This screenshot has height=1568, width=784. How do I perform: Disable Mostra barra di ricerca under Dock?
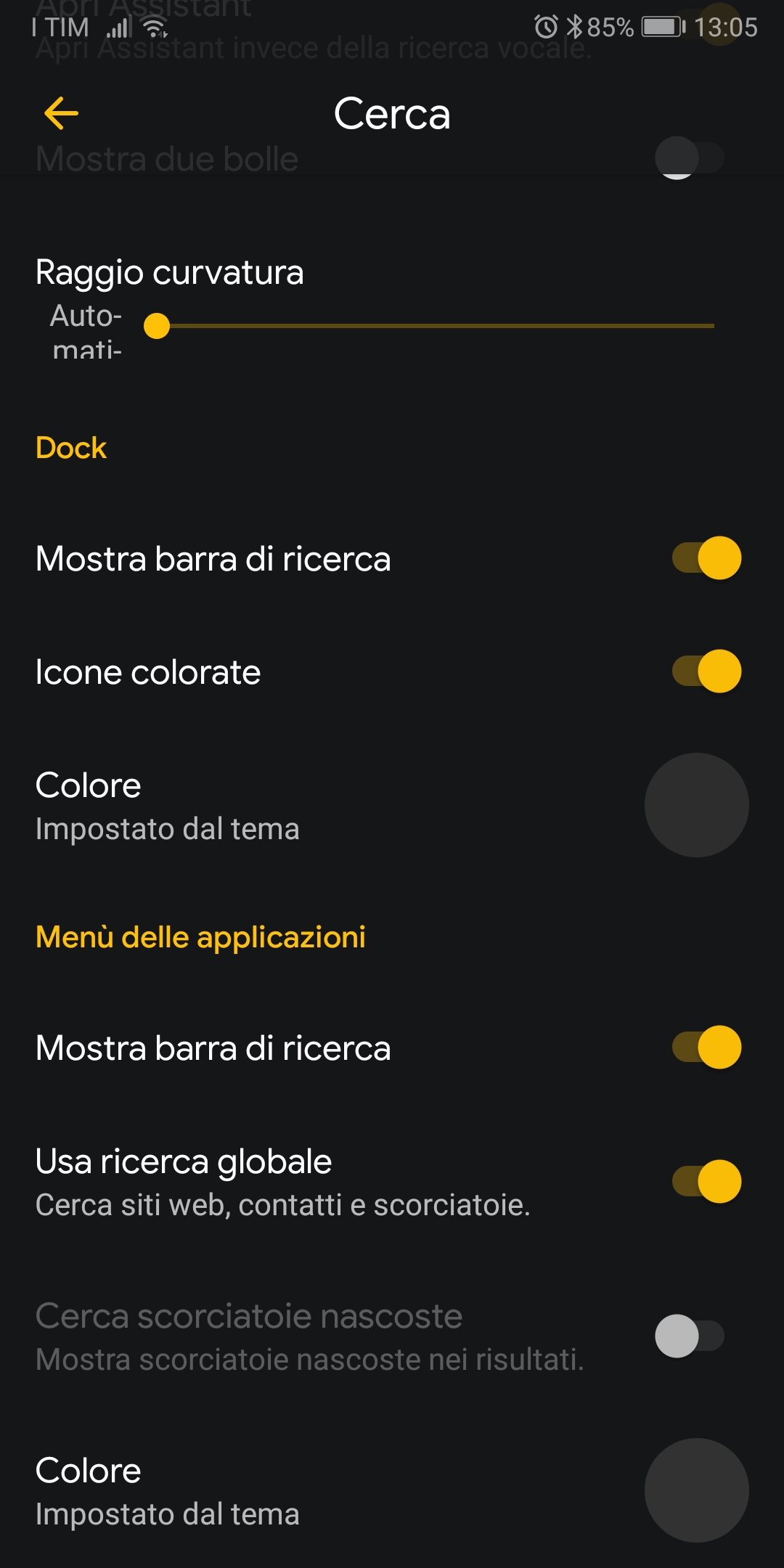[x=706, y=558]
